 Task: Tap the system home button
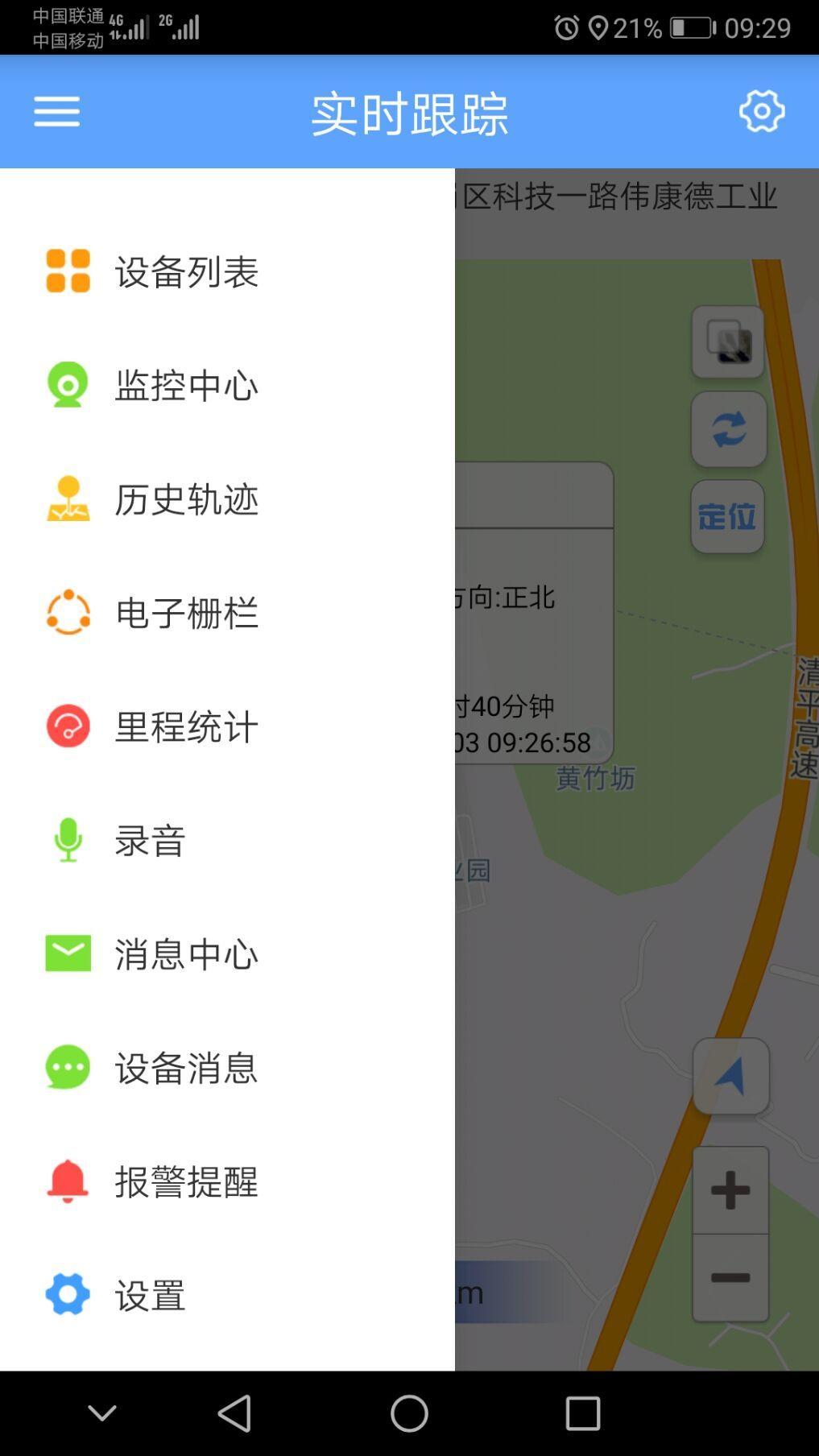(409, 1413)
